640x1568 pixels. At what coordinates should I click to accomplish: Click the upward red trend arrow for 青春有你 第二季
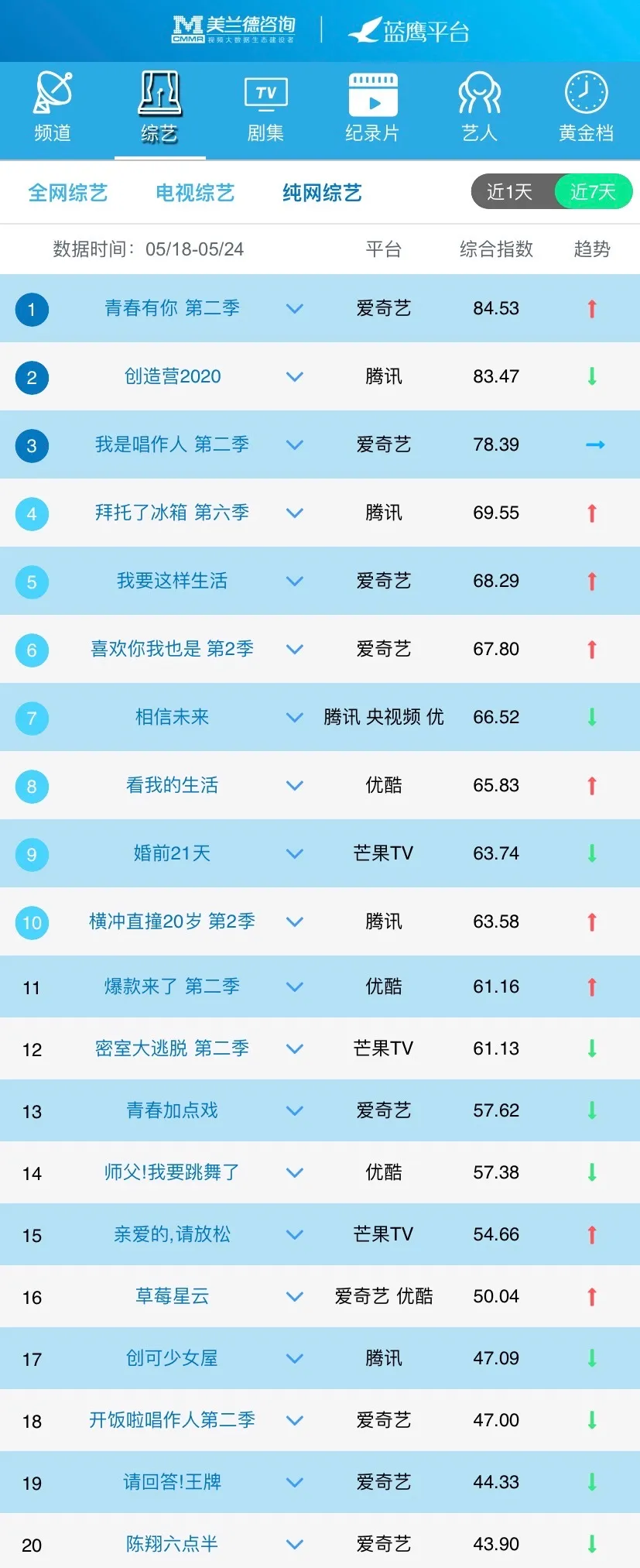coord(591,308)
